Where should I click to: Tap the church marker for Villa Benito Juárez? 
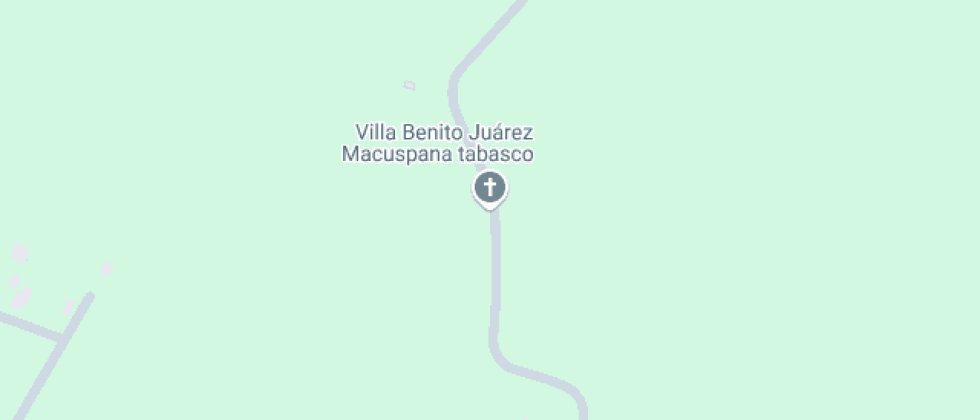(489, 188)
